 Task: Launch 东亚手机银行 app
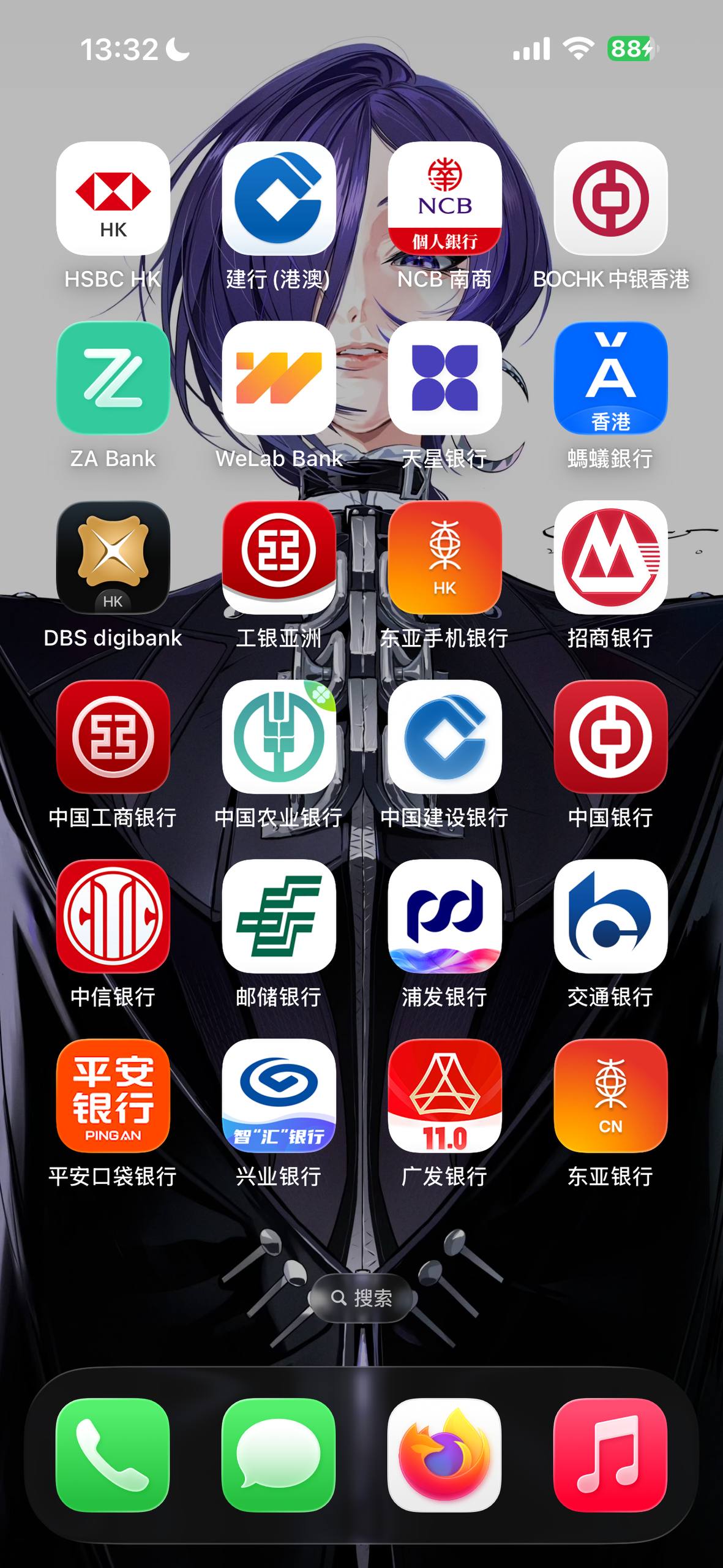pyautogui.click(x=444, y=557)
